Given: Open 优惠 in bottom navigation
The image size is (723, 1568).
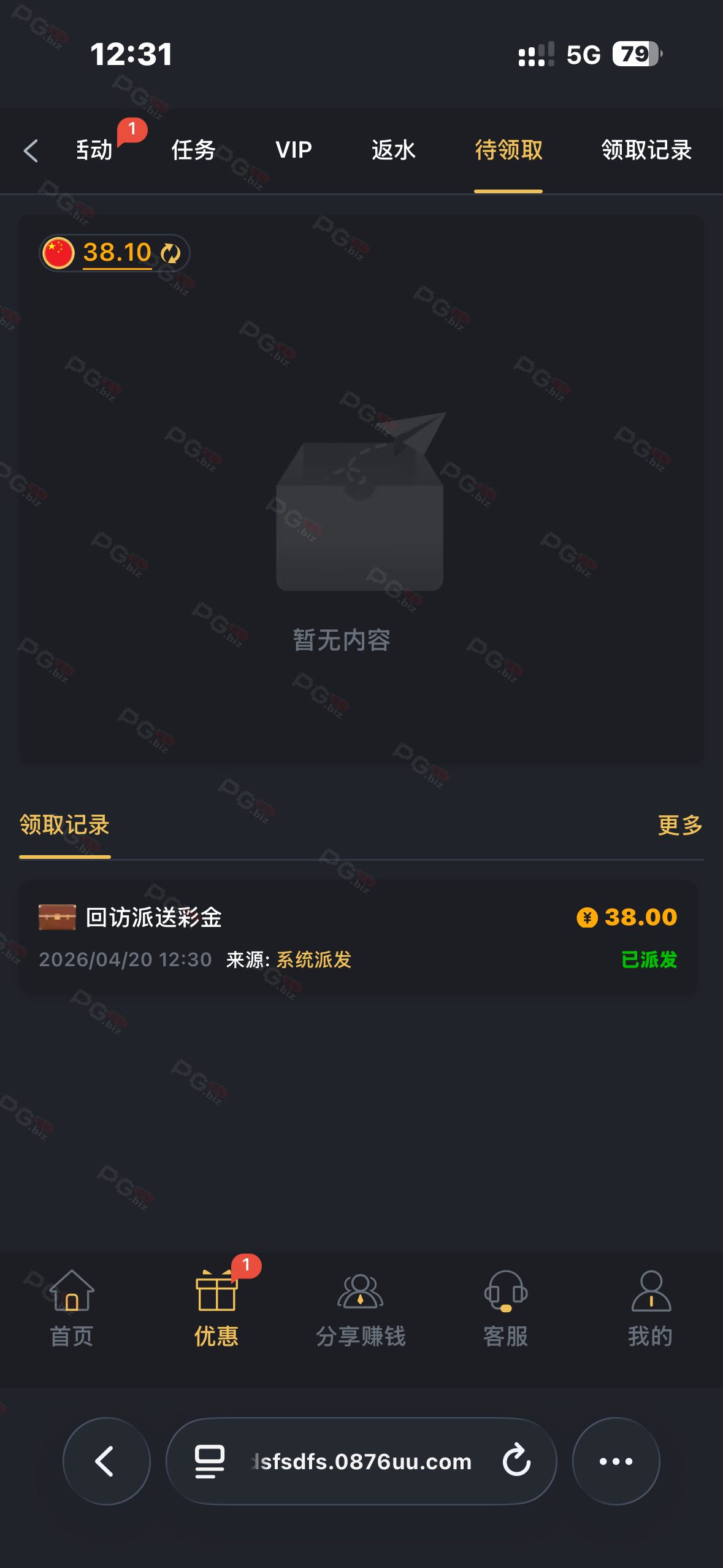Looking at the screenshot, I should point(216,1308).
